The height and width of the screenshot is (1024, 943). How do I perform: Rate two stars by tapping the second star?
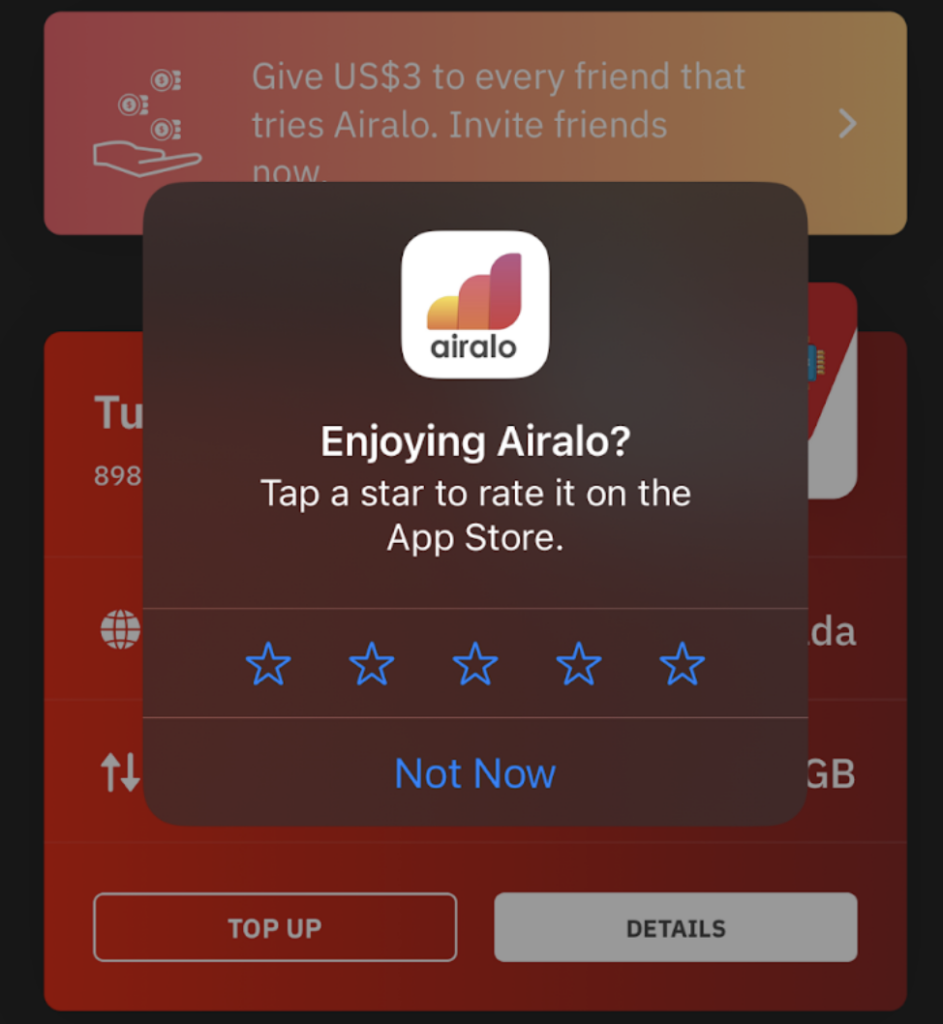pos(371,662)
